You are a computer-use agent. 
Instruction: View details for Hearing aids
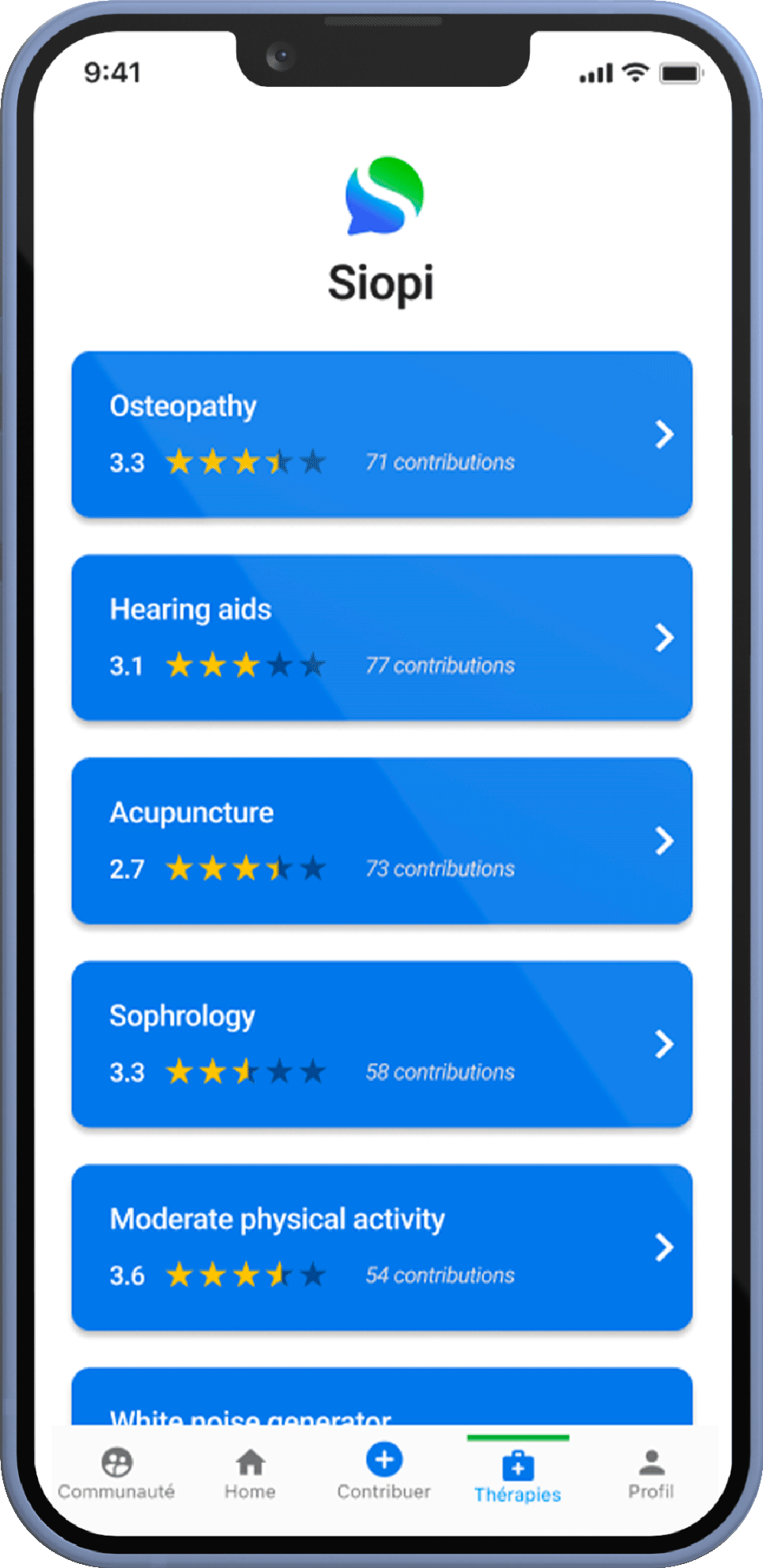pos(381,637)
